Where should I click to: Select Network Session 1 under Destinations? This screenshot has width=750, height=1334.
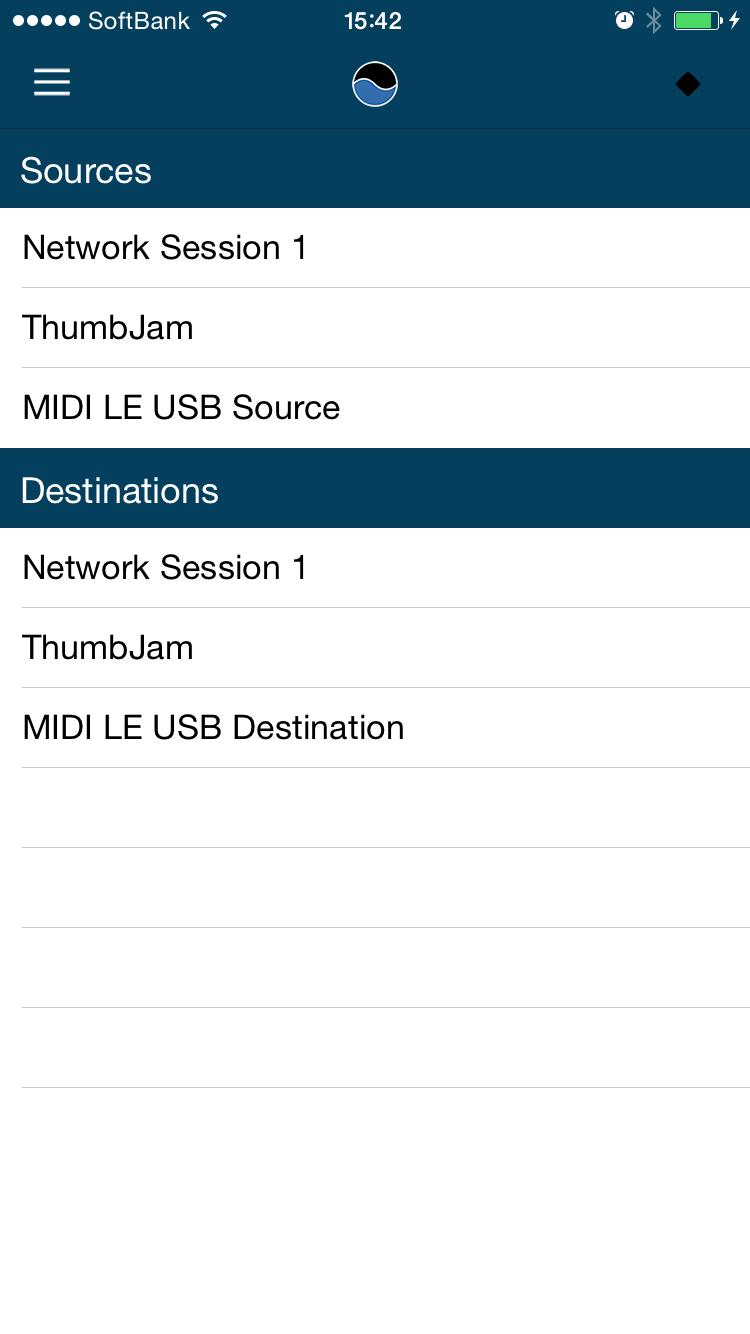click(375, 568)
